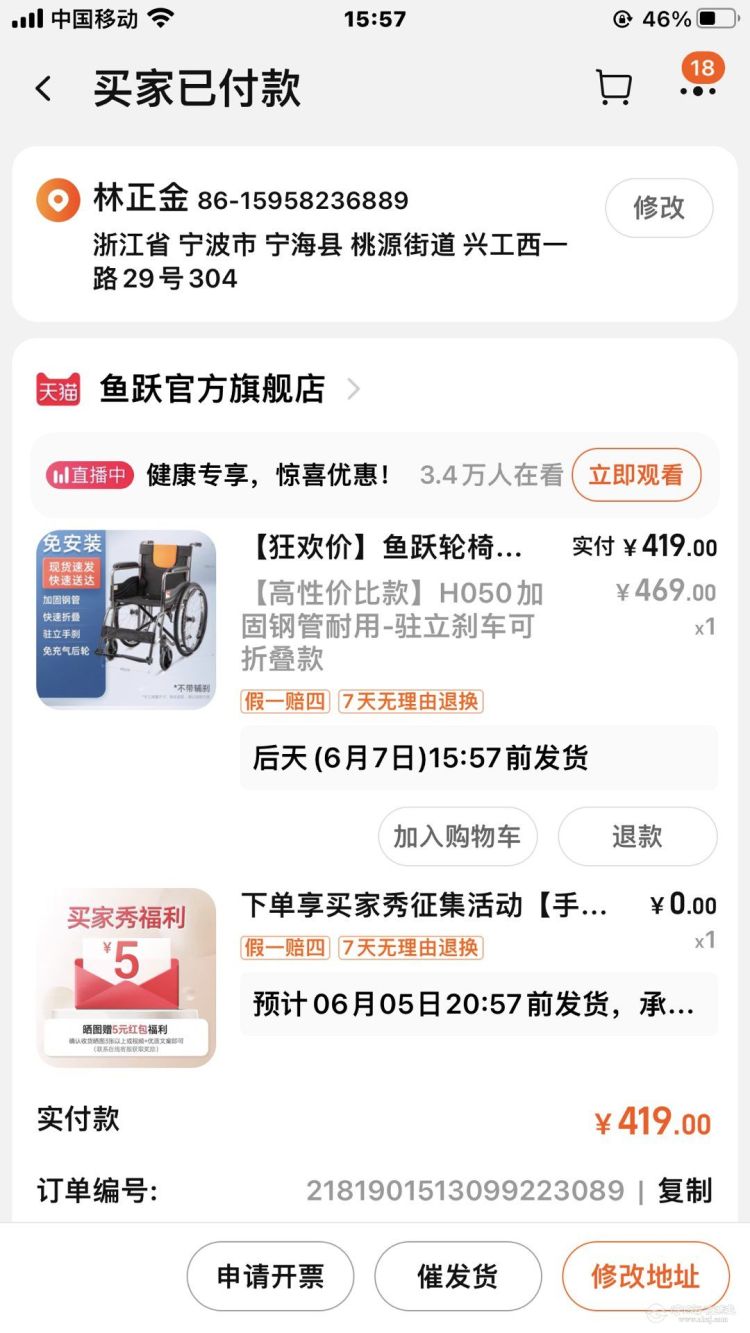Open the shopping cart icon
This screenshot has height=1333, width=750.
click(613, 88)
